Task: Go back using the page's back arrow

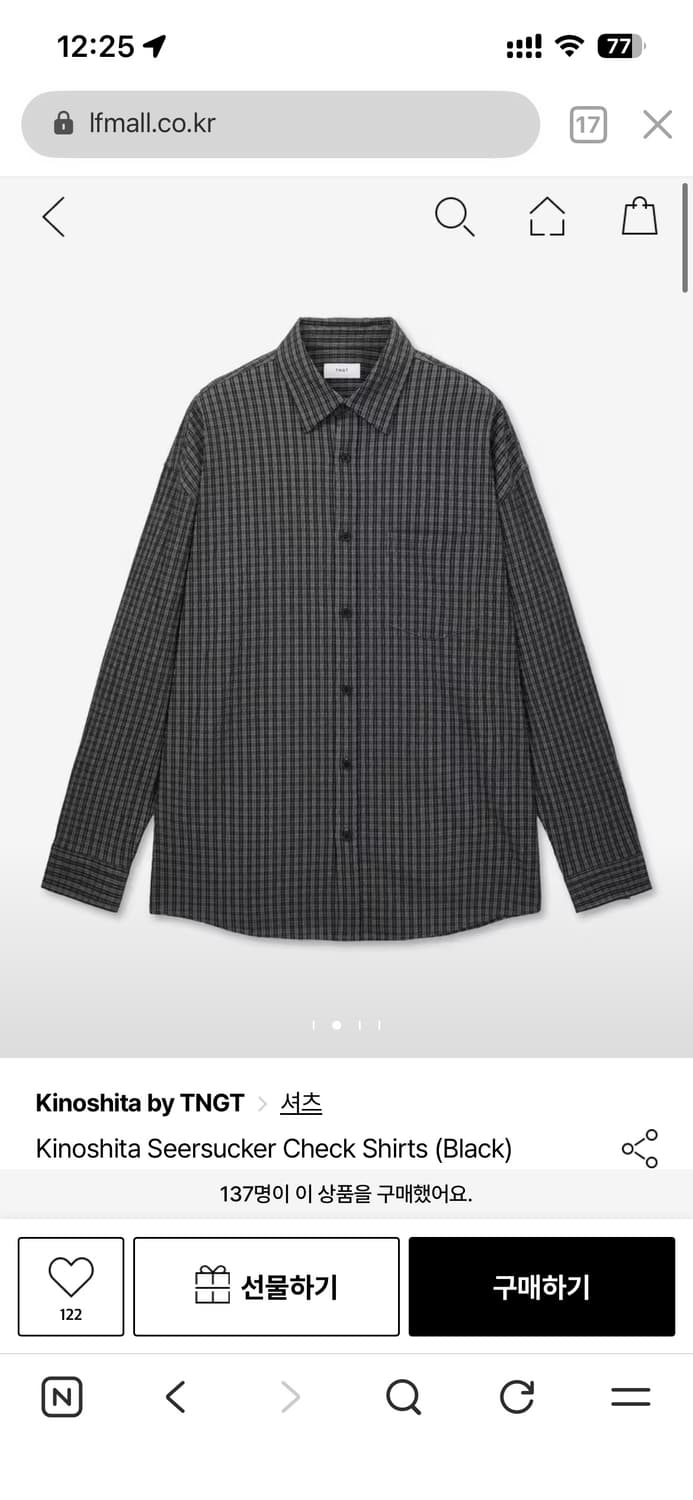Action: click(x=54, y=217)
